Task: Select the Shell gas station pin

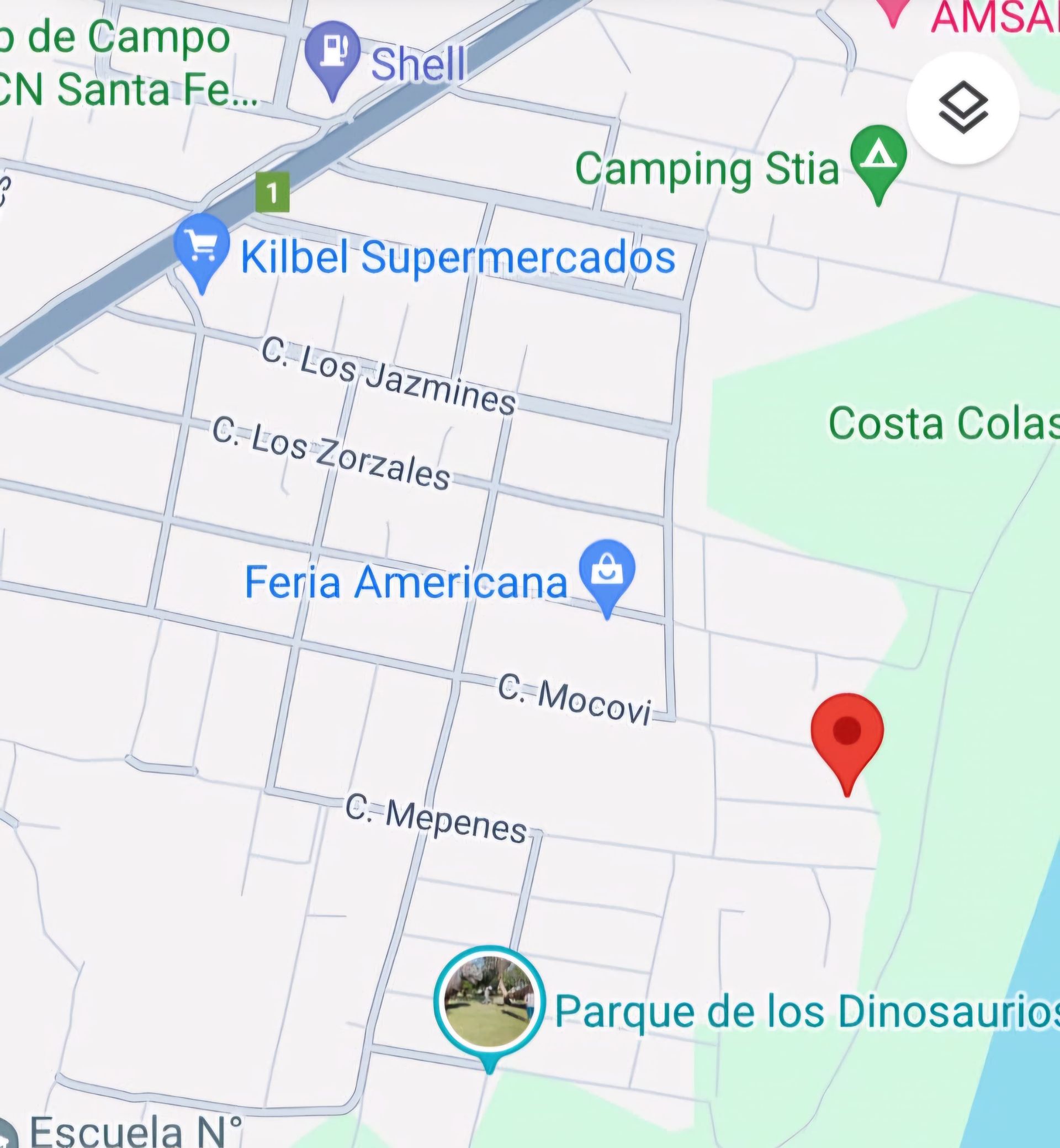Action: pos(332,53)
